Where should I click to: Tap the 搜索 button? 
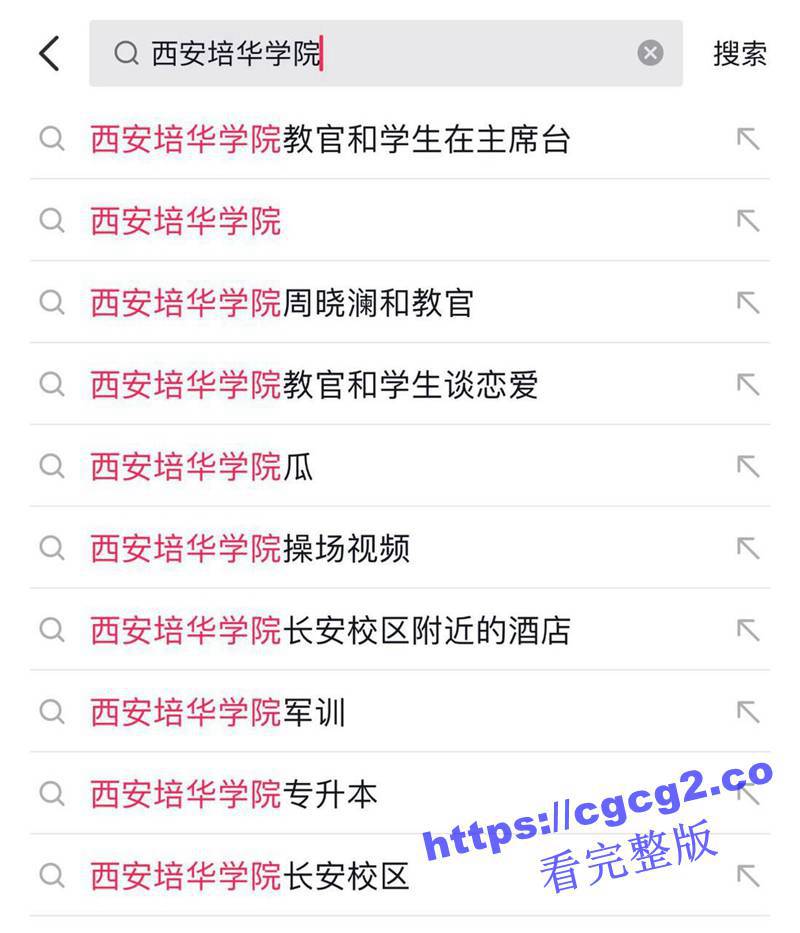[739, 53]
